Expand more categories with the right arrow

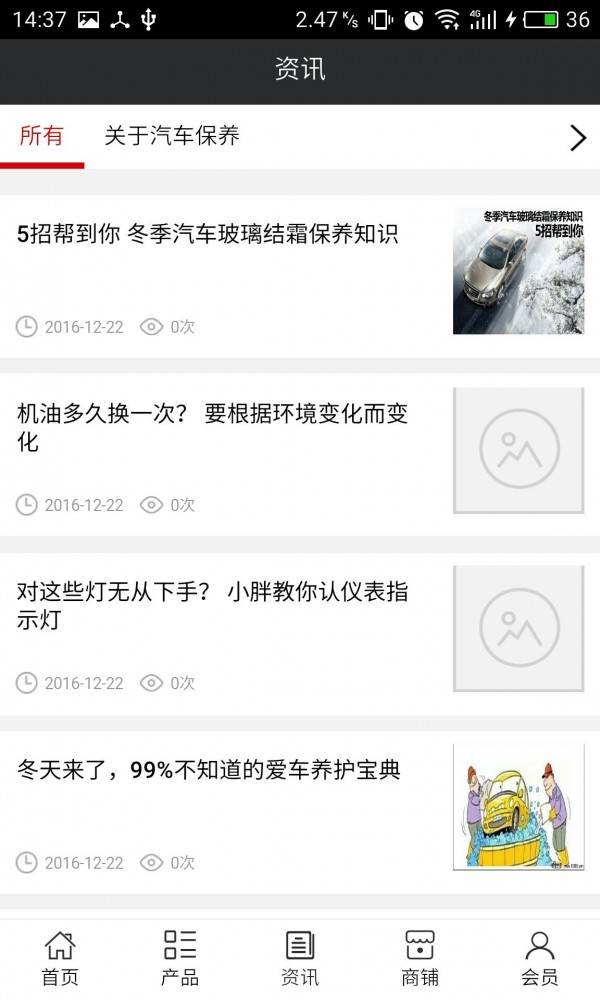577,138
